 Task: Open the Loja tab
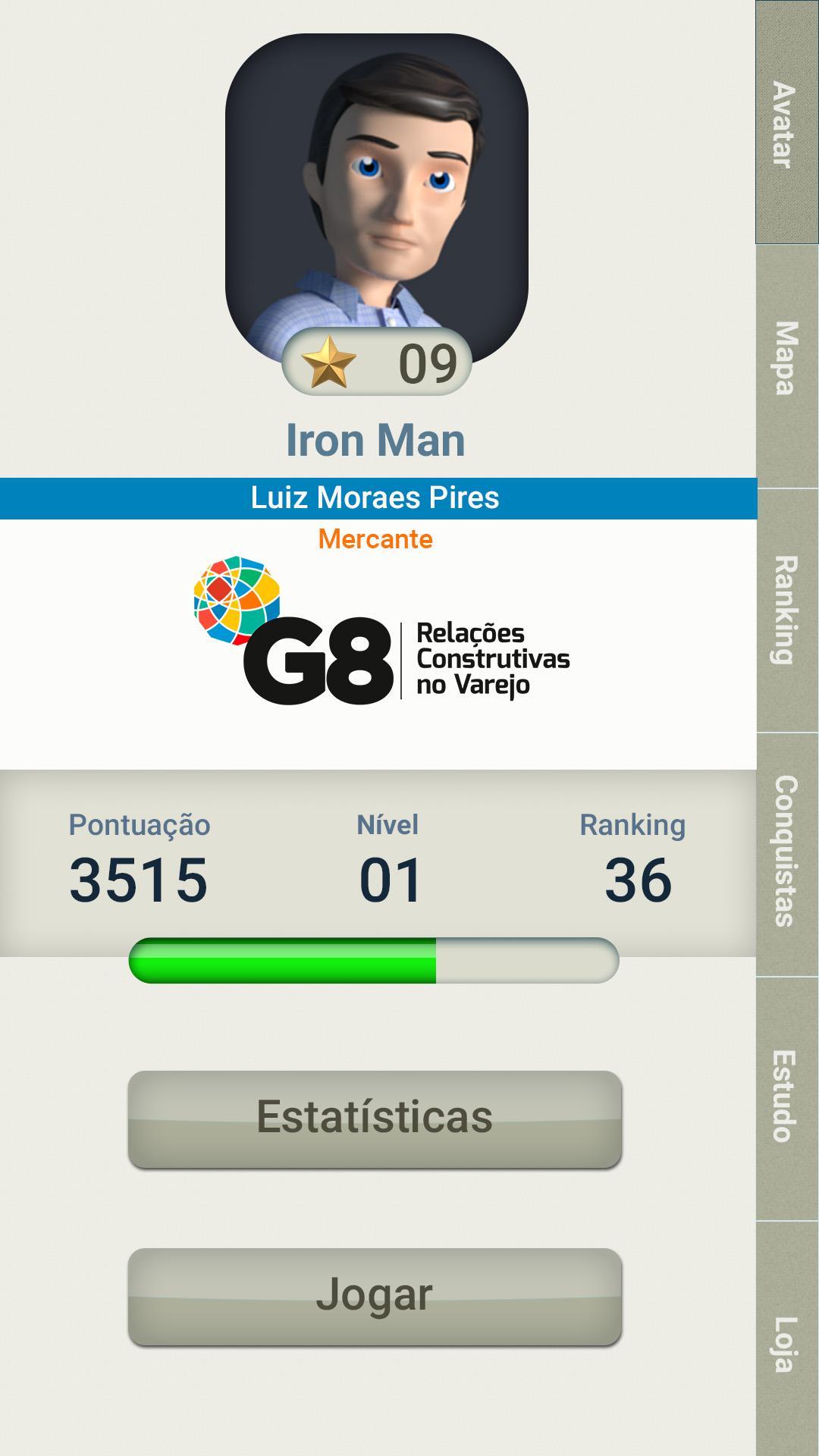coord(787,1342)
